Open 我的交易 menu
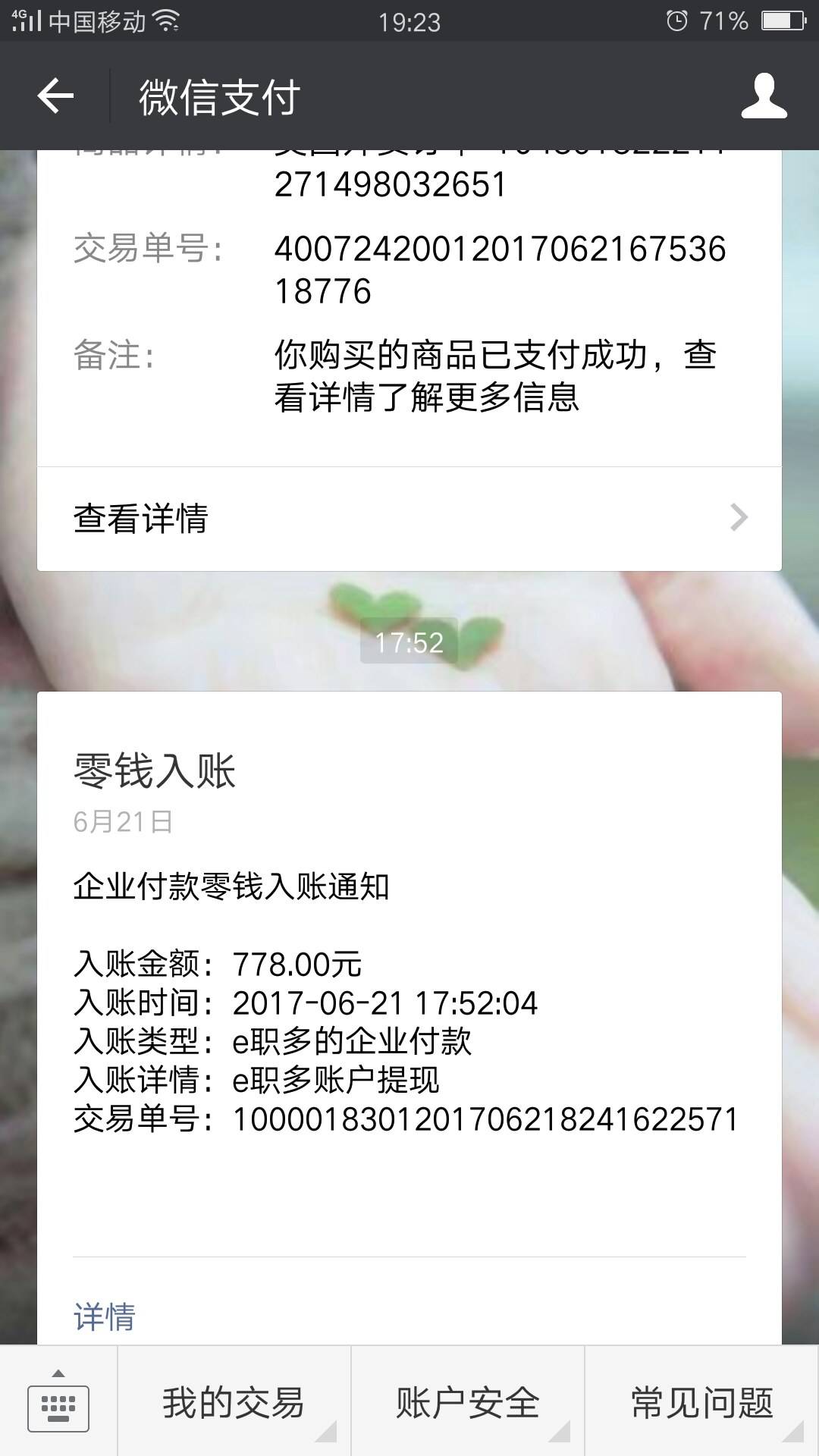 coord(234,1403)
